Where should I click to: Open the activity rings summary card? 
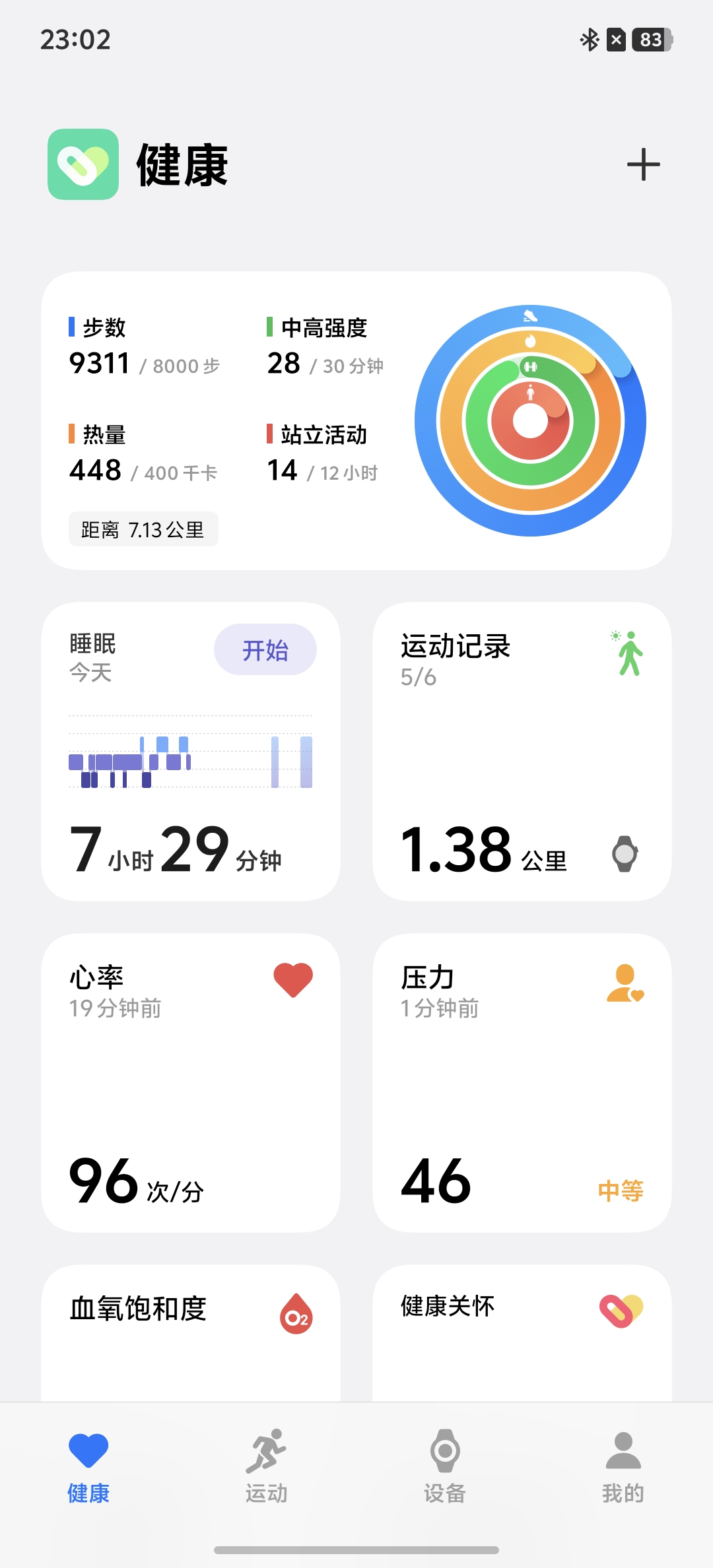point(356,420)
